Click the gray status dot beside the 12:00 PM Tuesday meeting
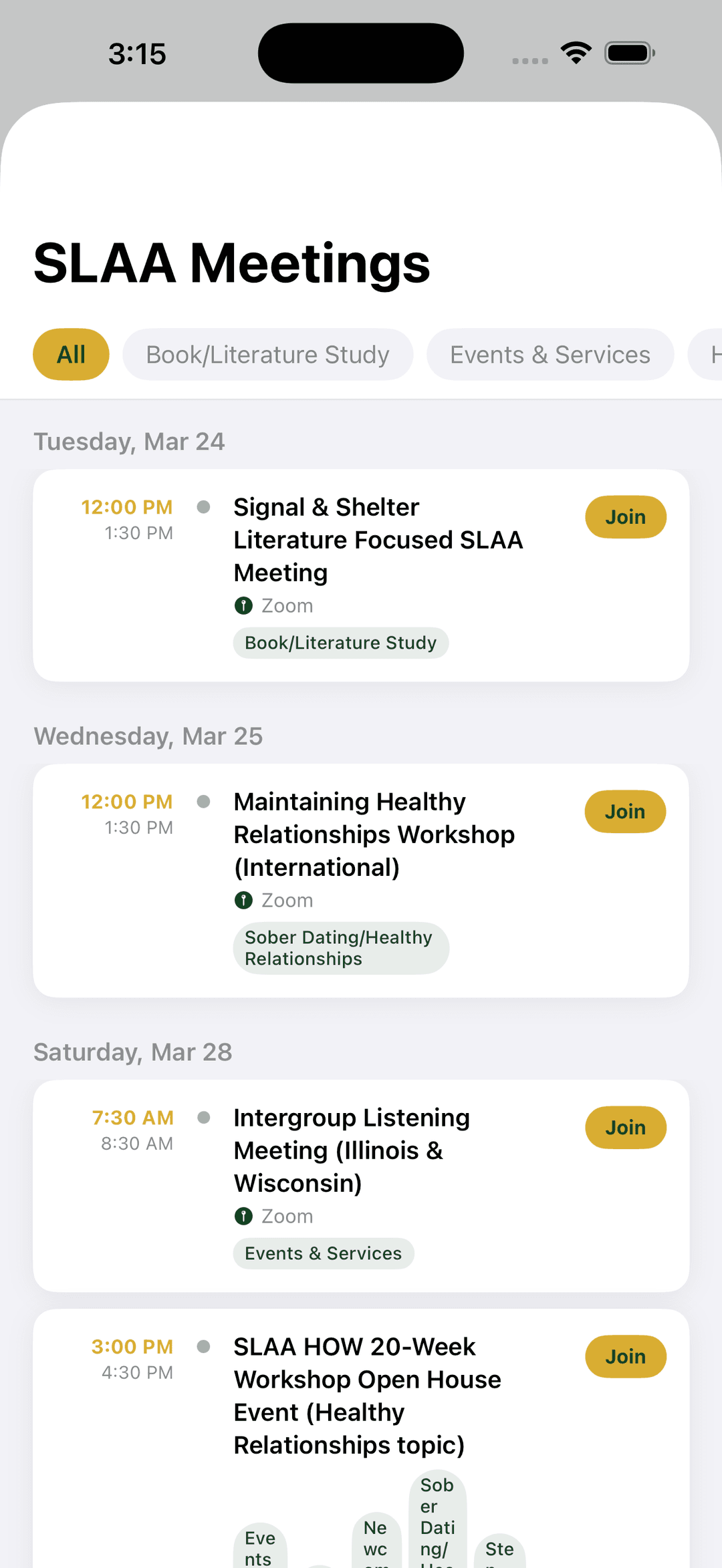The image size is (722, 1568). [203, 508]
